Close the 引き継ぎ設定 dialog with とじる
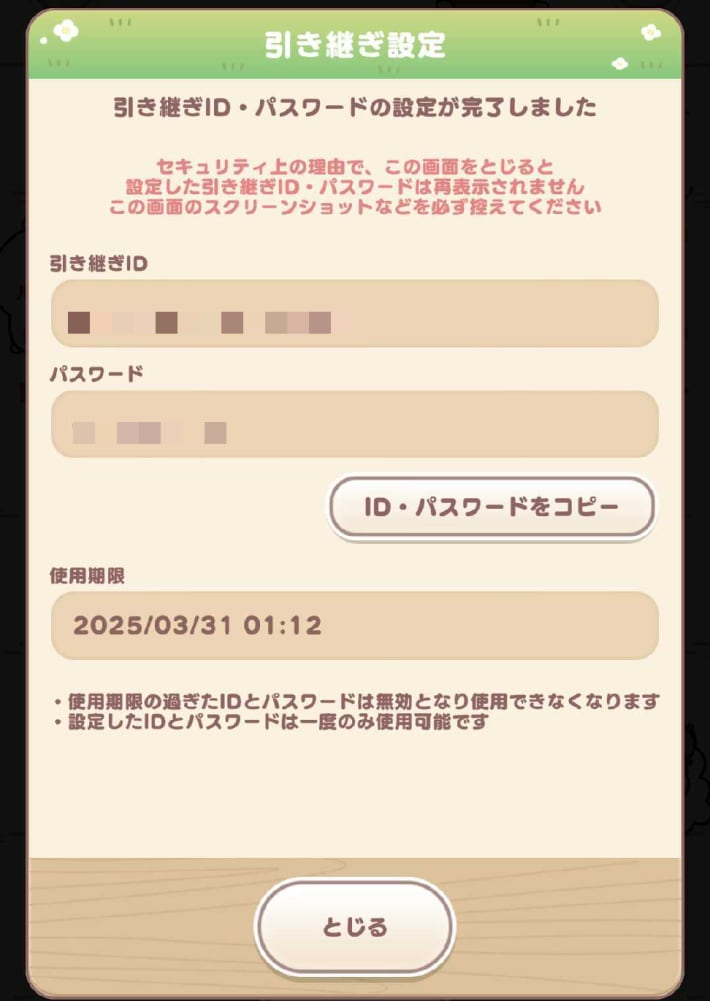Image resolution: width=710 pixels, height=1001 pixels. pyautogui.click(x=355, y=927)
